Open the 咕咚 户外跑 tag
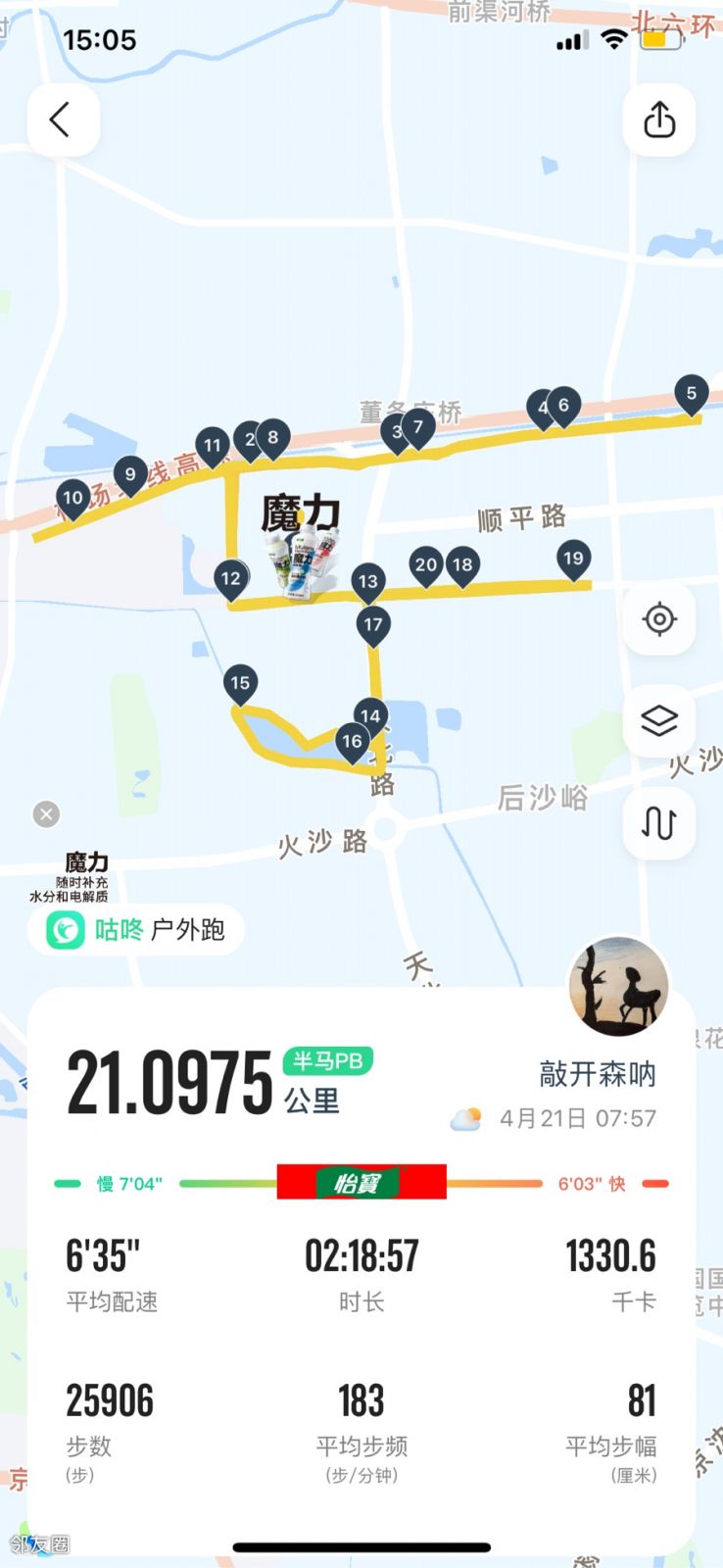 [x=135, y=929]
